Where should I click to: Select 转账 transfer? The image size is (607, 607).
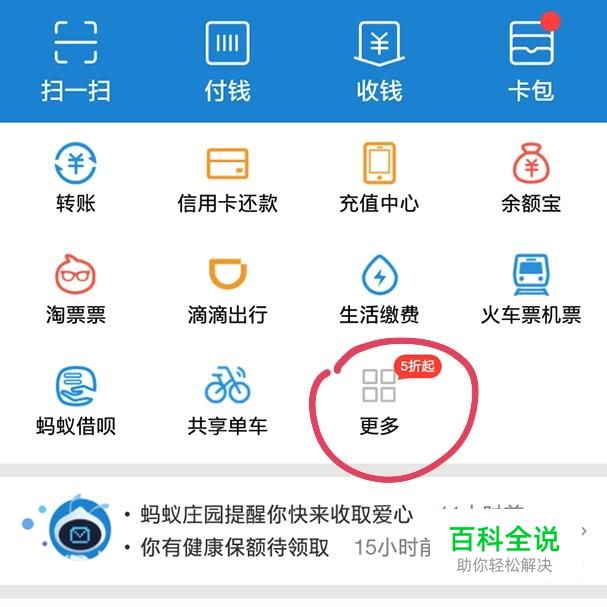75,178
